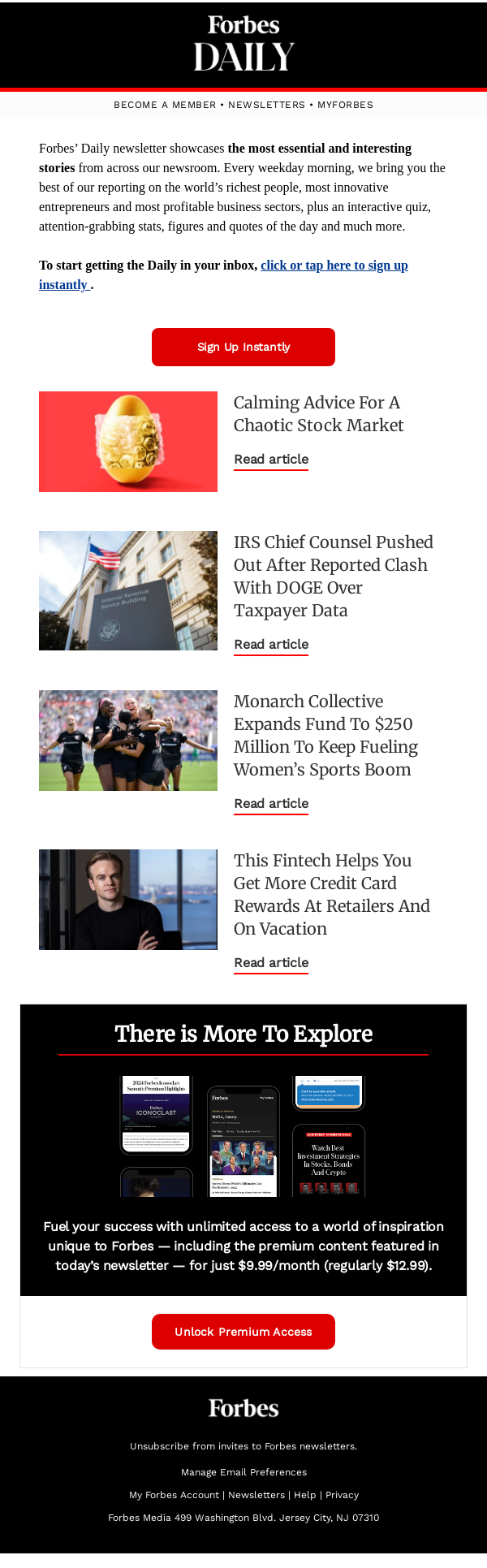Open the MyForbes header link
Screen dimensions: 487x1568
click(x=345, y=105)
